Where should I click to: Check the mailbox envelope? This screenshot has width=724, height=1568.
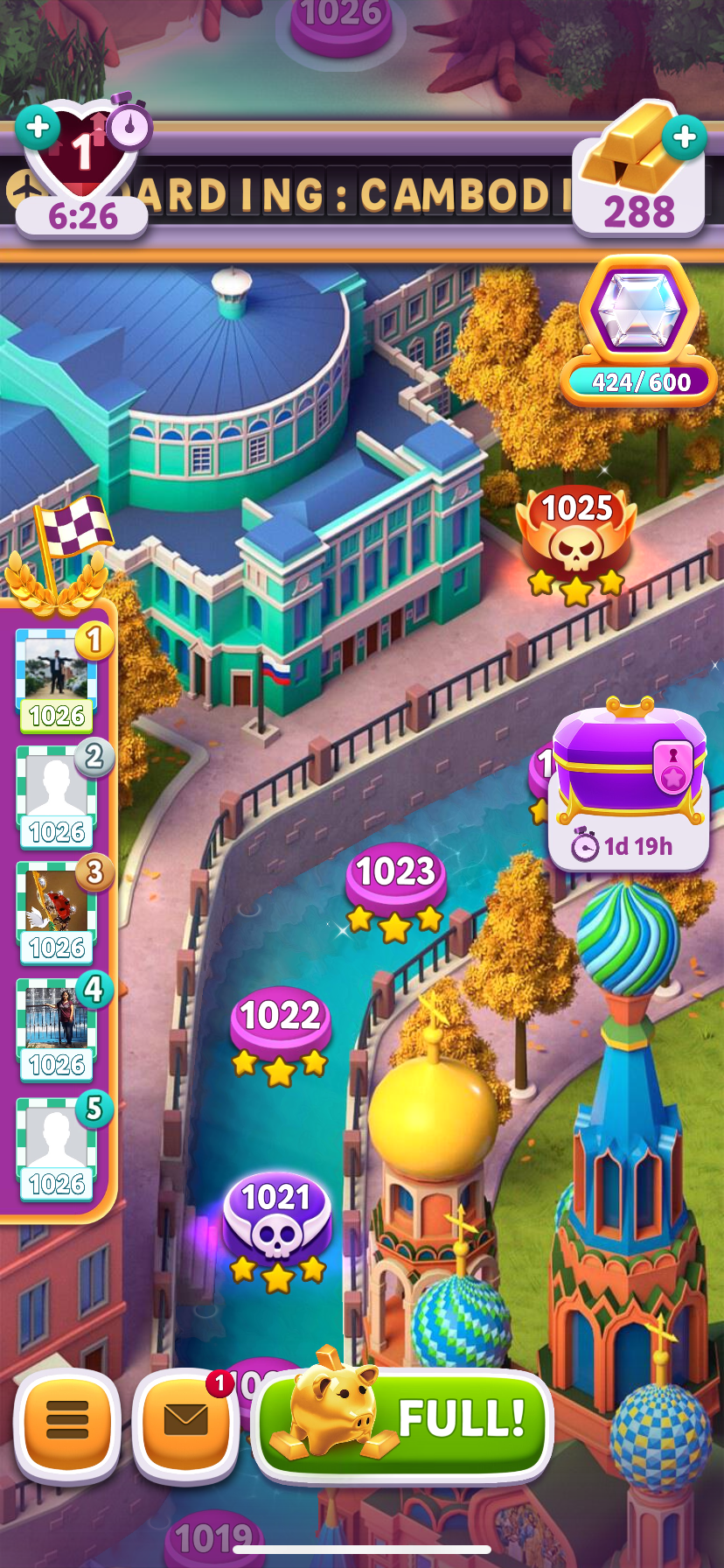coord(186,1420)
